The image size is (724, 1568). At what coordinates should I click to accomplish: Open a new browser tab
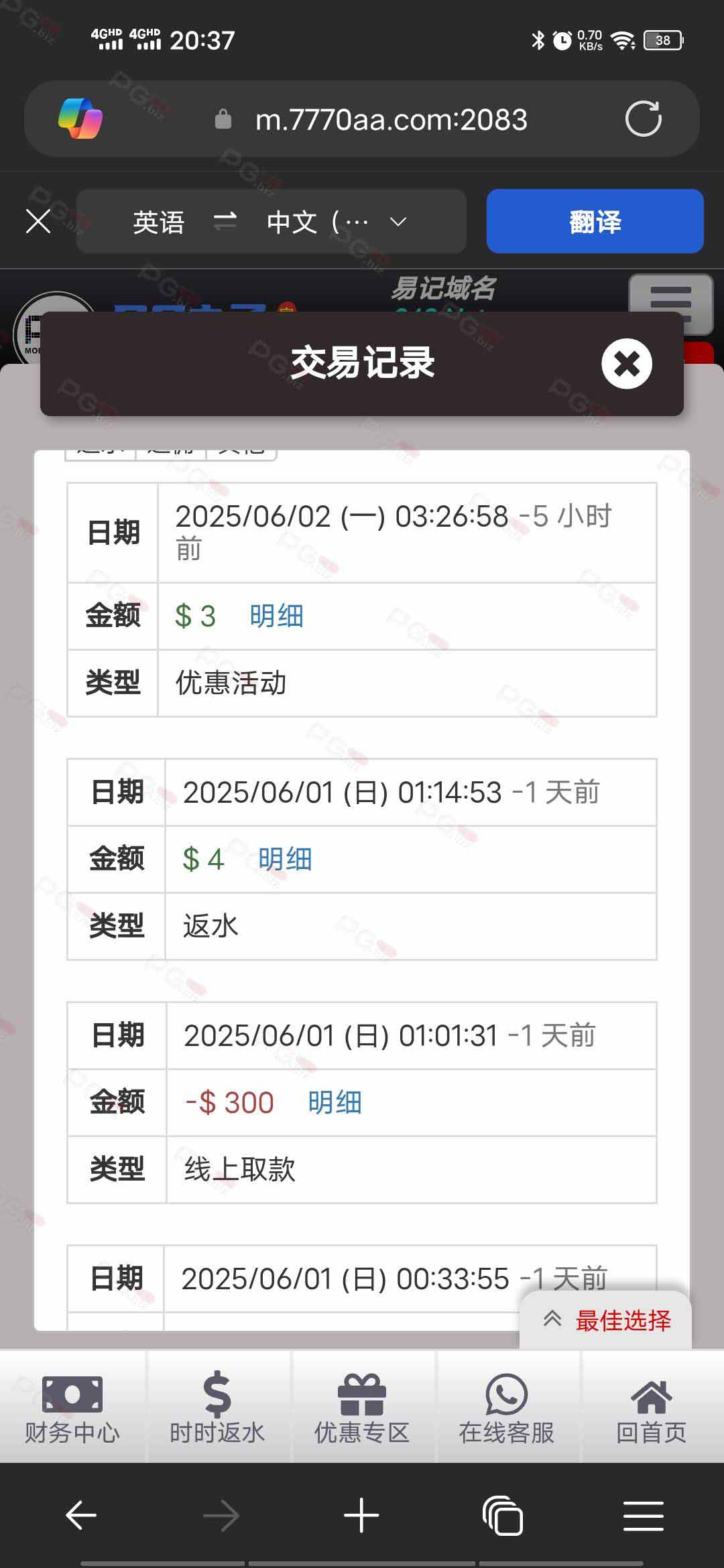(x=361, y=1516)
